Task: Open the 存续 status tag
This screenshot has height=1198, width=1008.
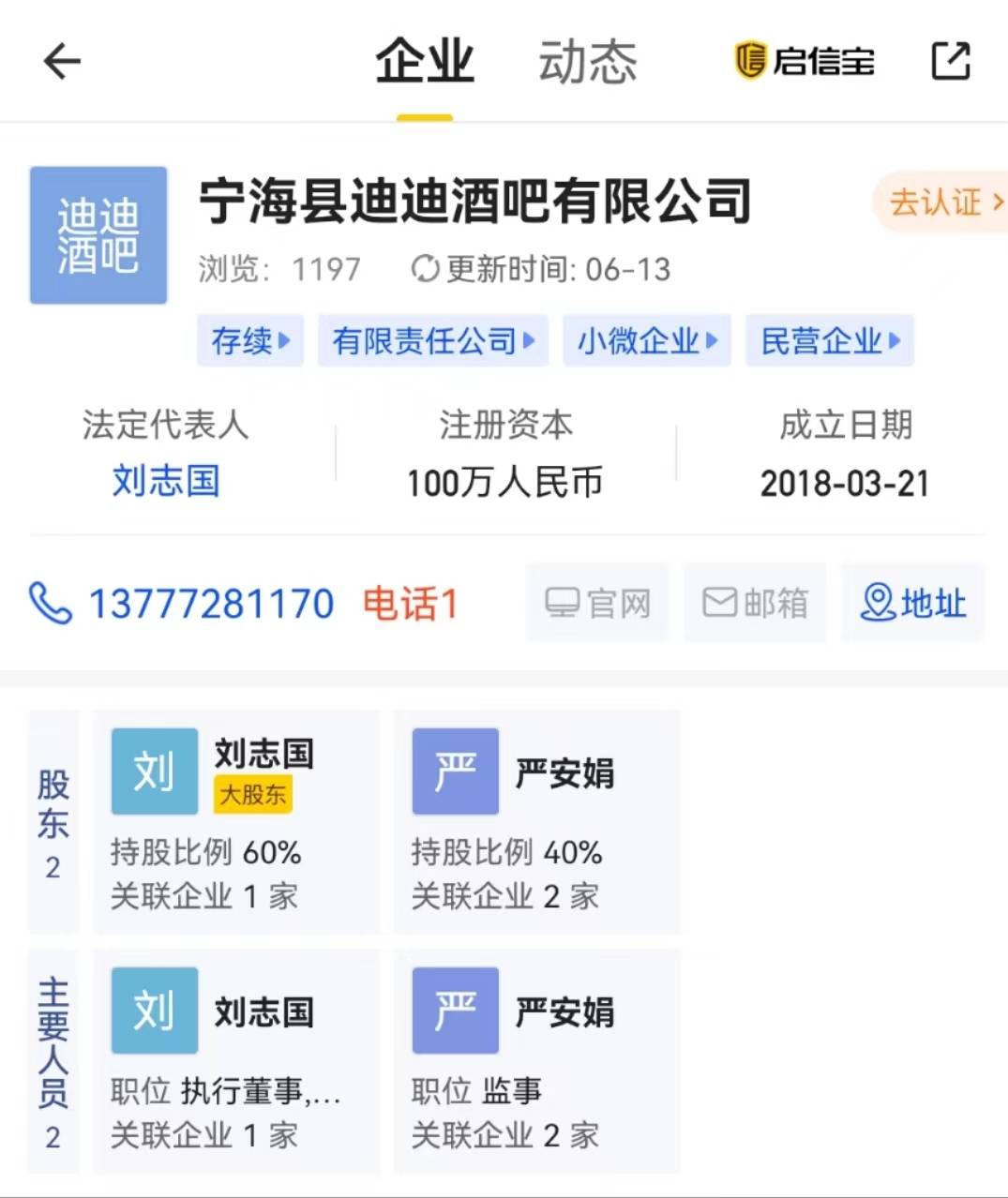Action: (249, 340)
